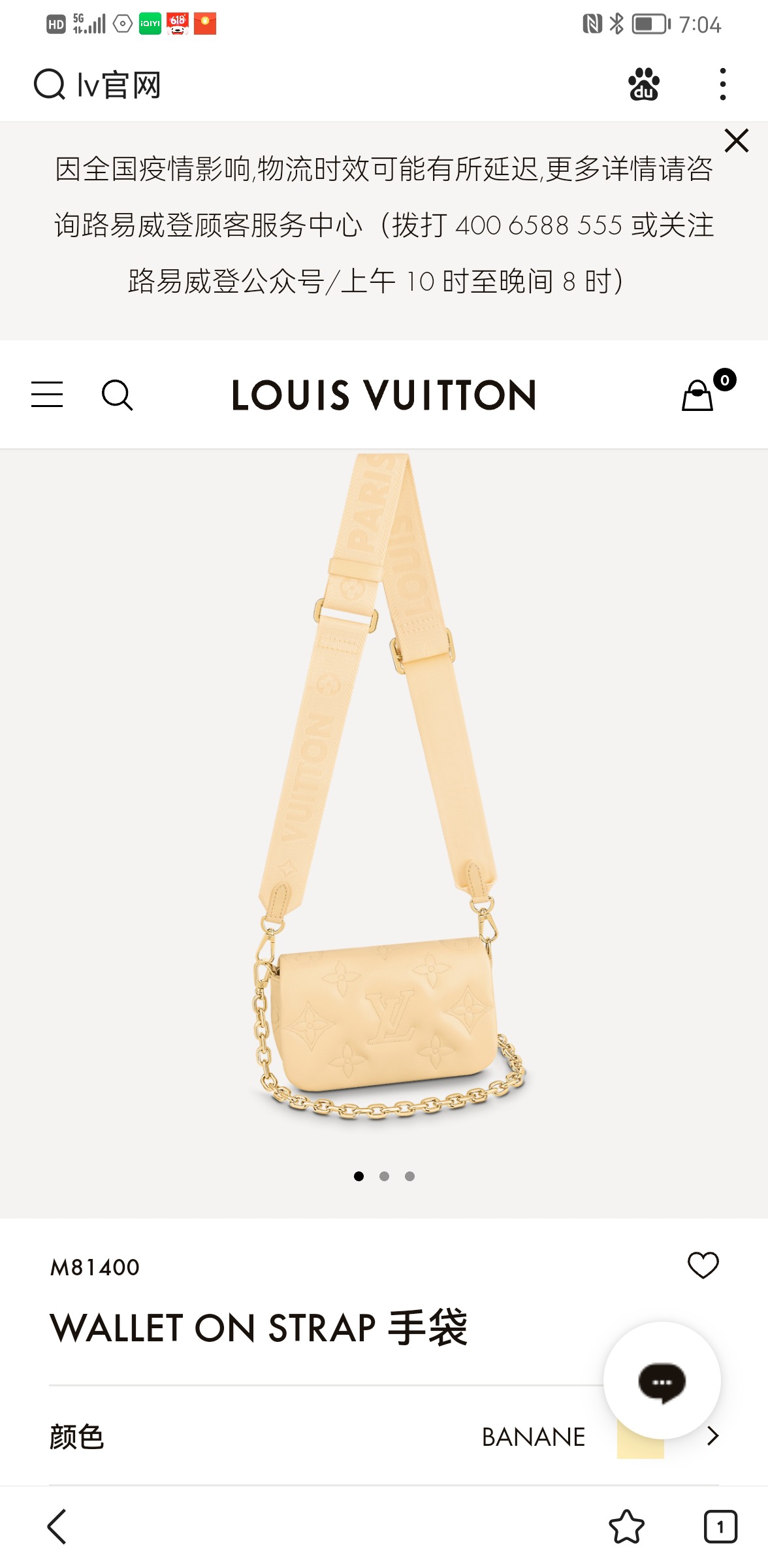Open site search magnifier icon

coord(118,395)
